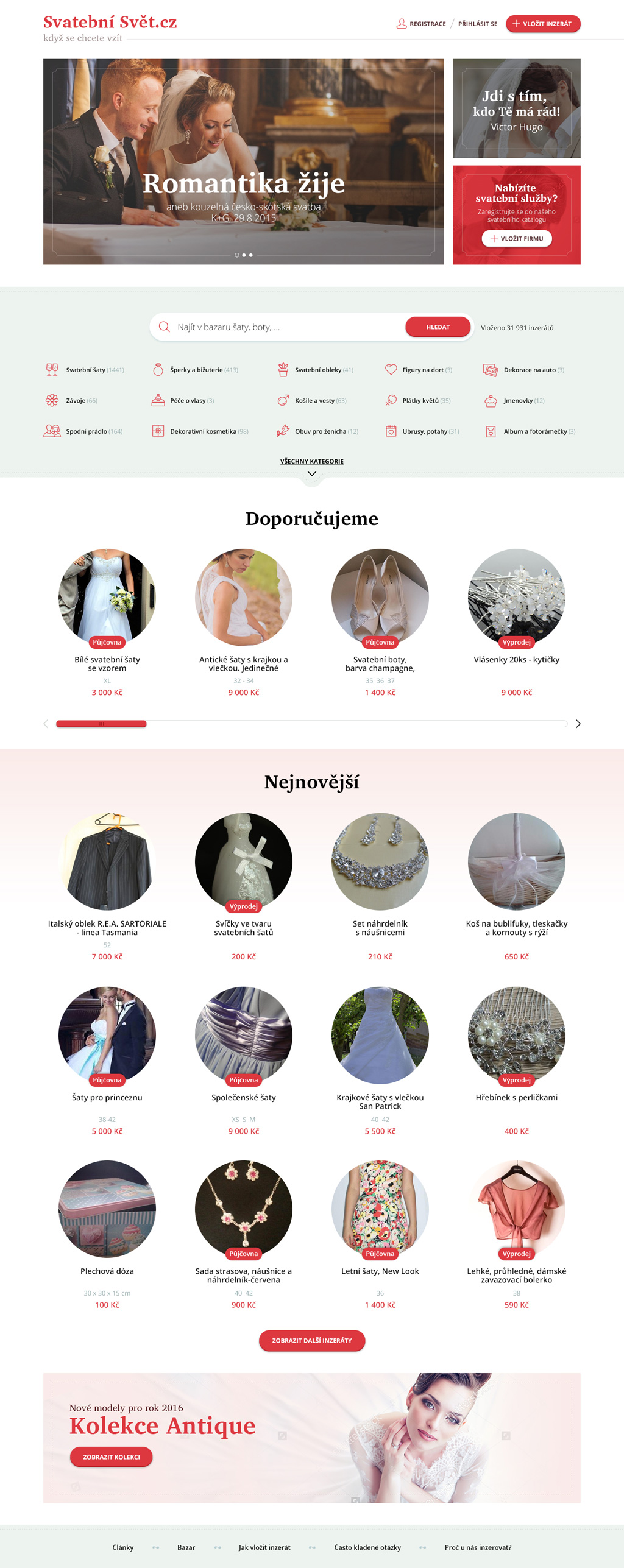Open Přihlásit se login link
This screenshot has width=624, height=1568.
point(477,24)
